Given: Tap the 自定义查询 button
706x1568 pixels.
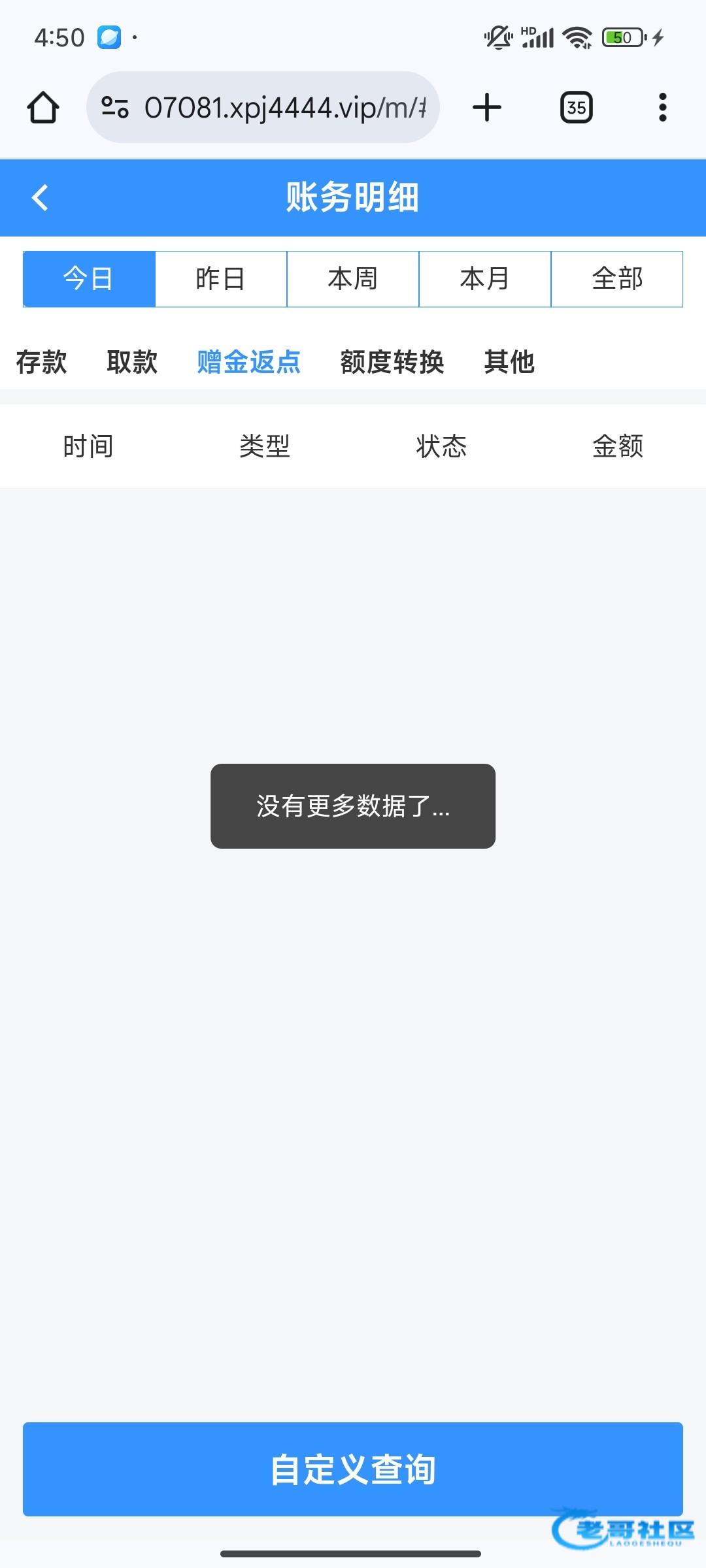Looking at the screenshot, I should 353,1469.
